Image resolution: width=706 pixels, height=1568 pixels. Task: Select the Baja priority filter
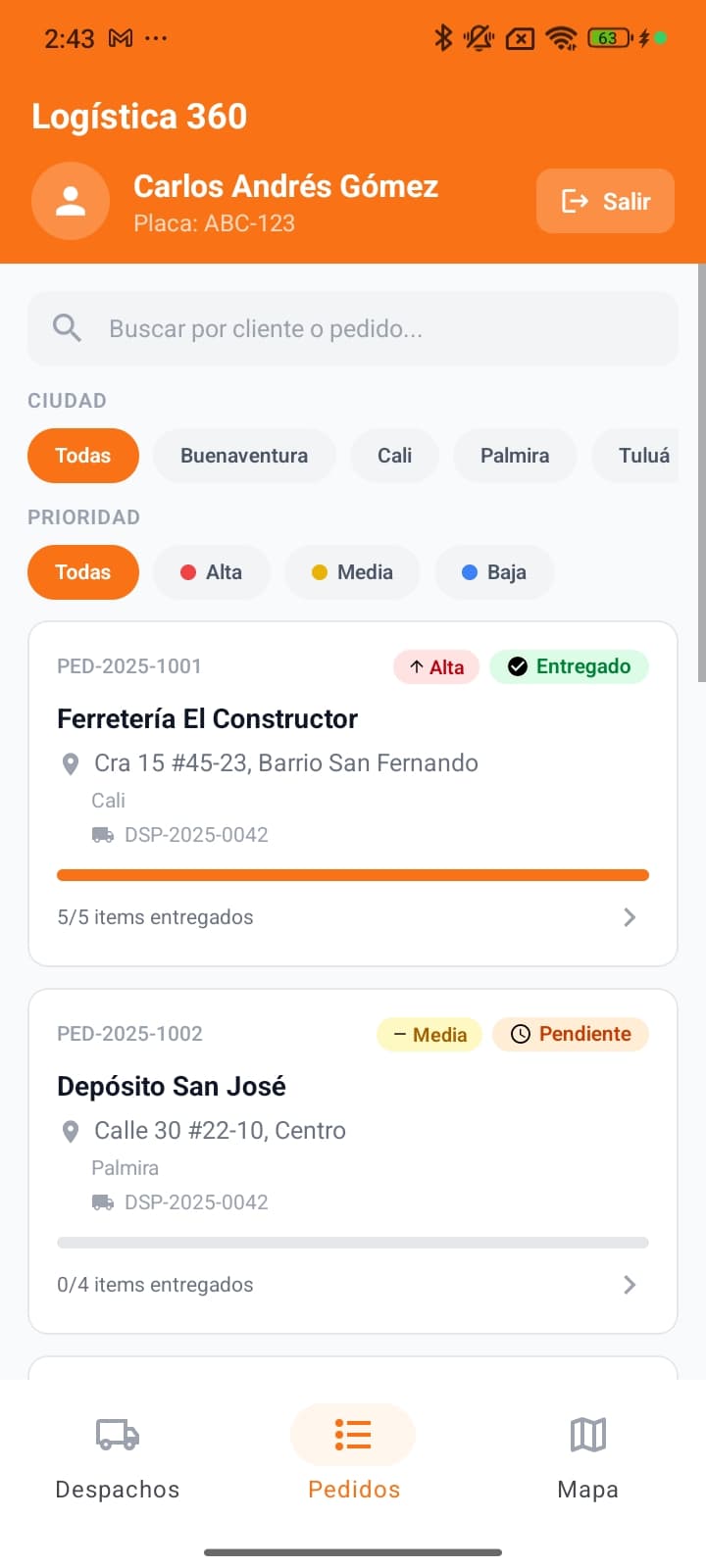point(494,572)
